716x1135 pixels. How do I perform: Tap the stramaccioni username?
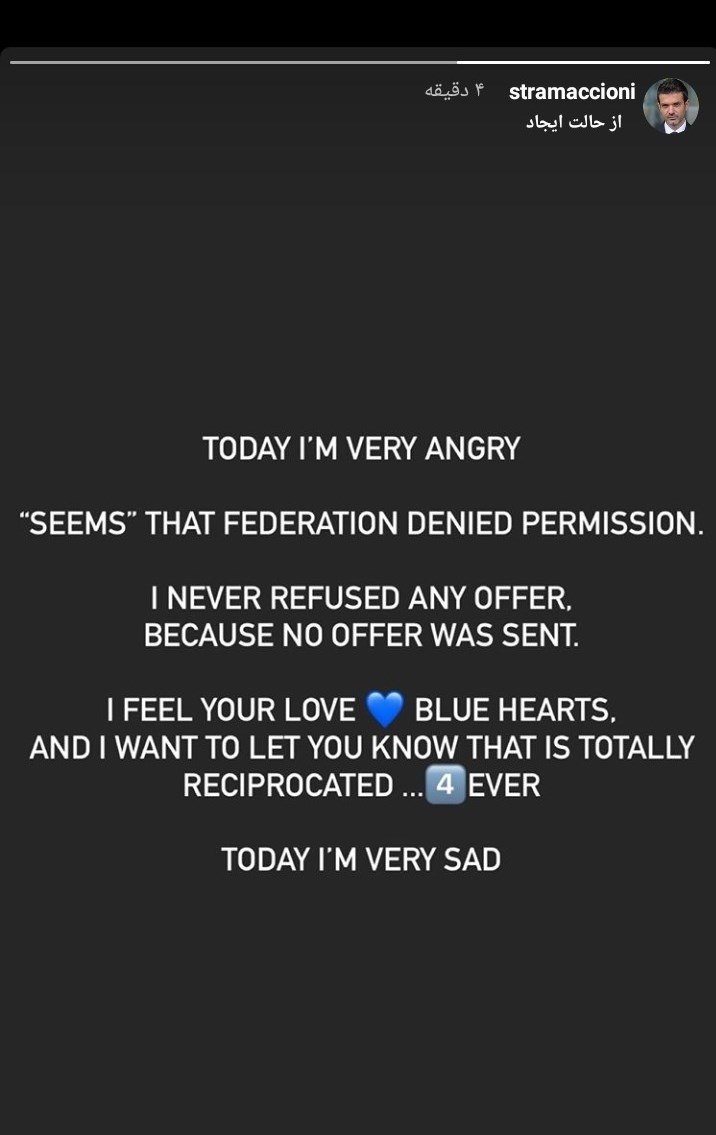pyautogui.click(x=571, y=92)
